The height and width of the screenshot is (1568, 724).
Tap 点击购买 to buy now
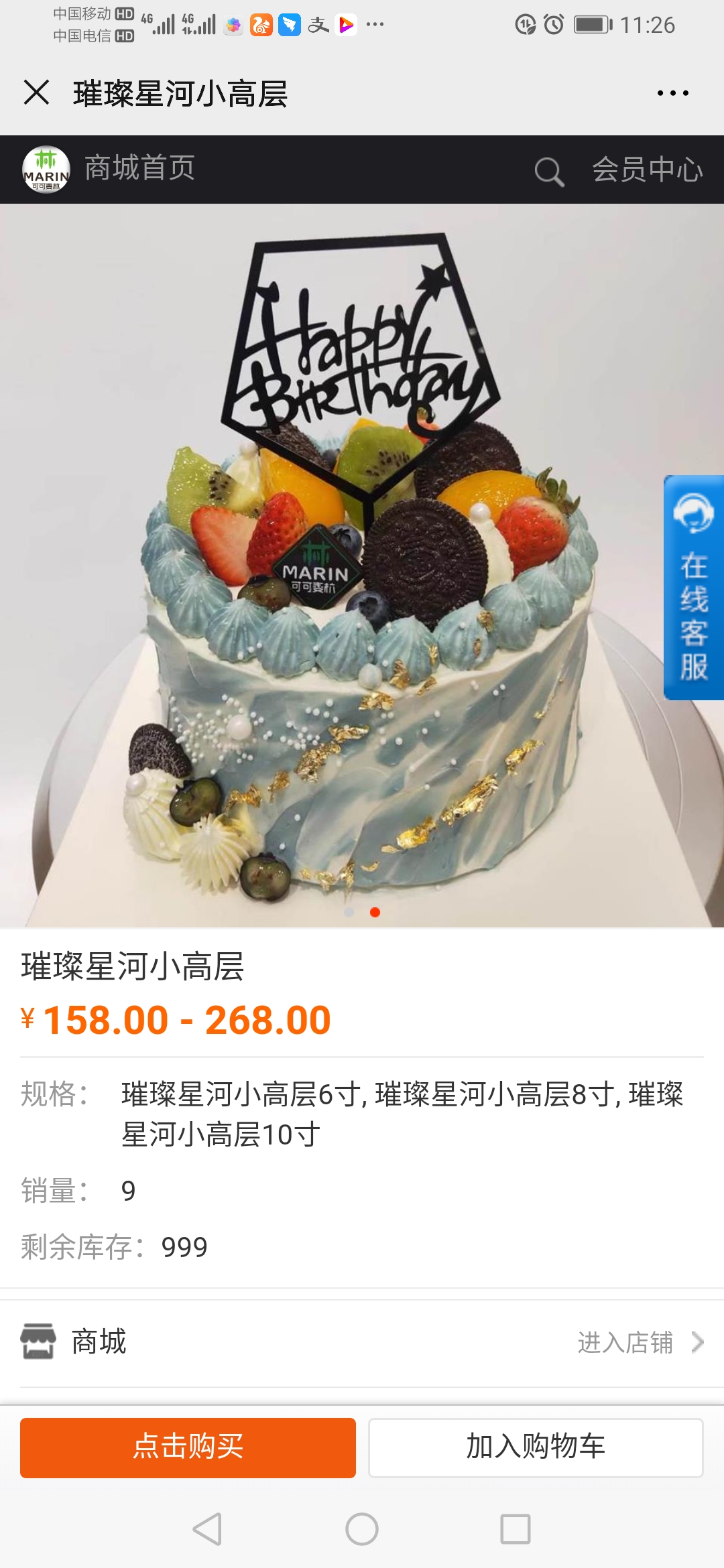point(188,1447)
